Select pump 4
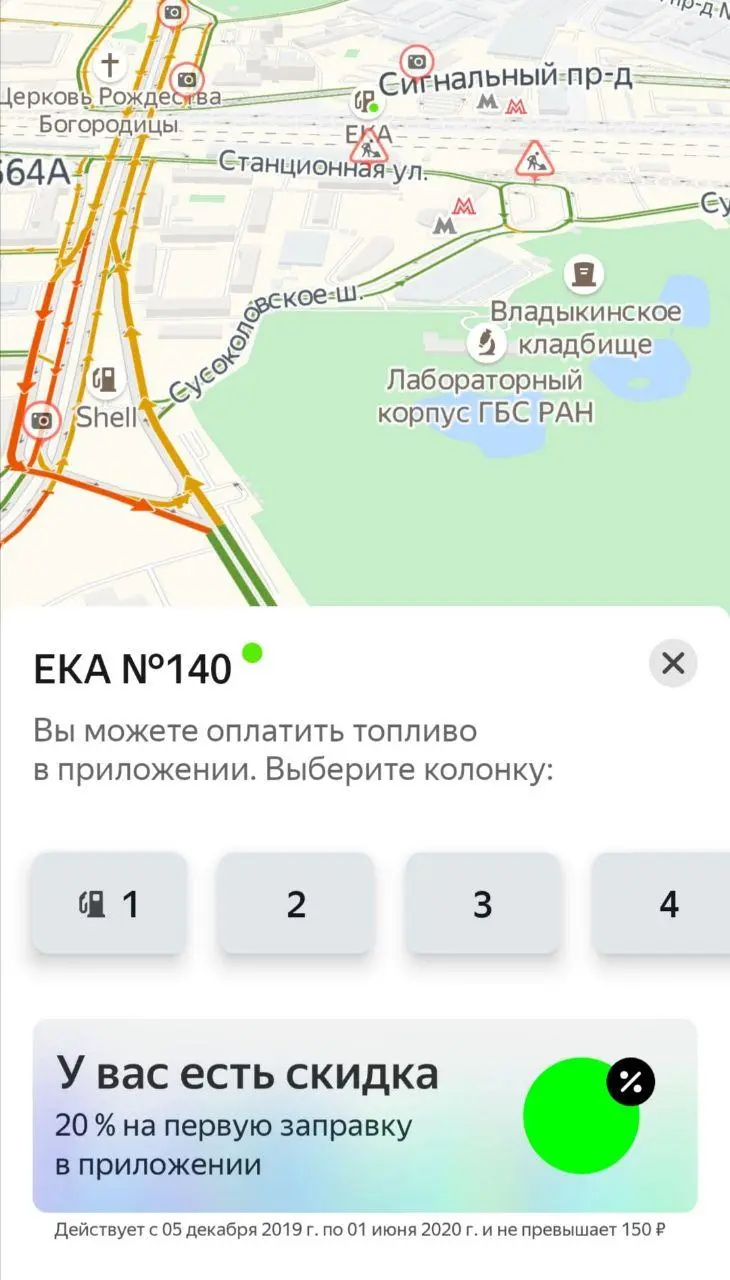 (x=661, y=903)
